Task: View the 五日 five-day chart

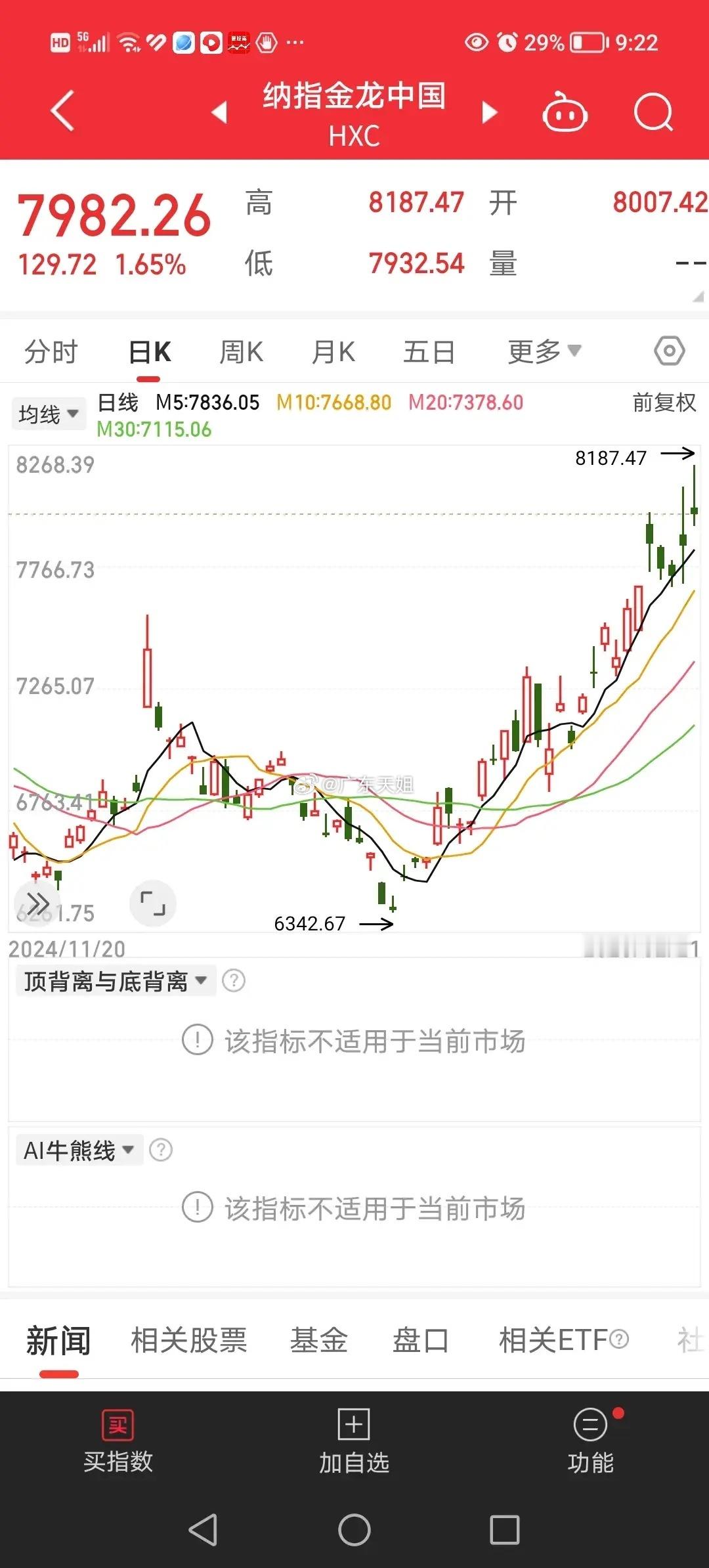Action: pyautogui.click(x=429, y=352)
